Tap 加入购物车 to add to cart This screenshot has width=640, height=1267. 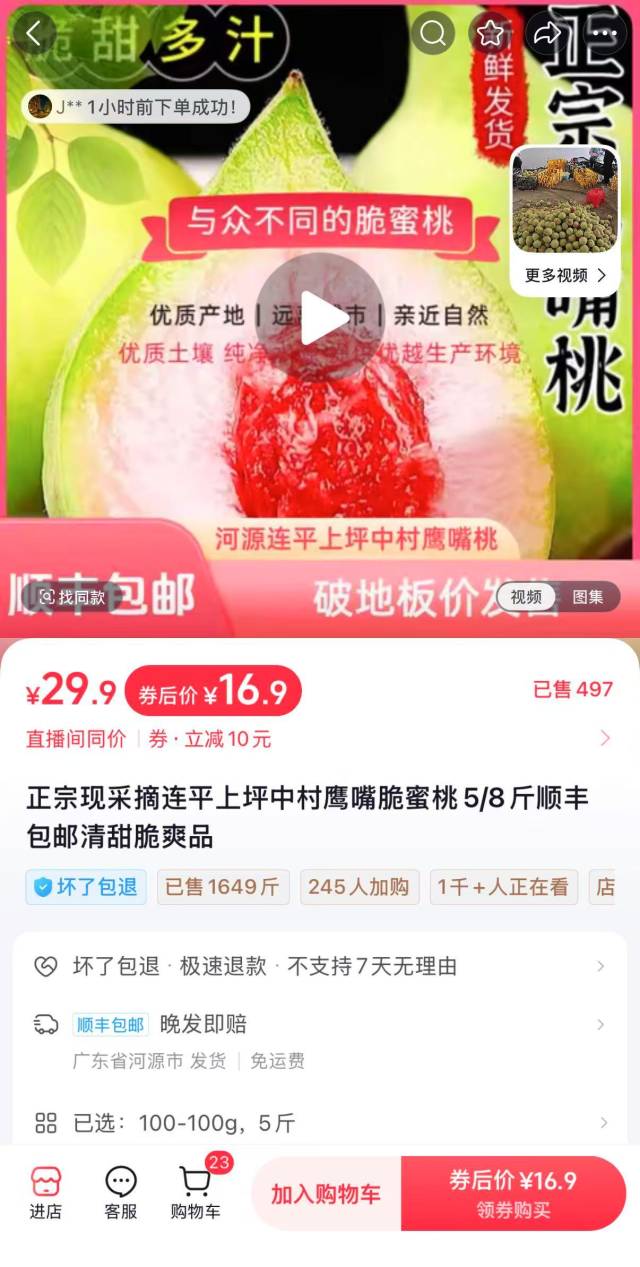coord(326,1194)
